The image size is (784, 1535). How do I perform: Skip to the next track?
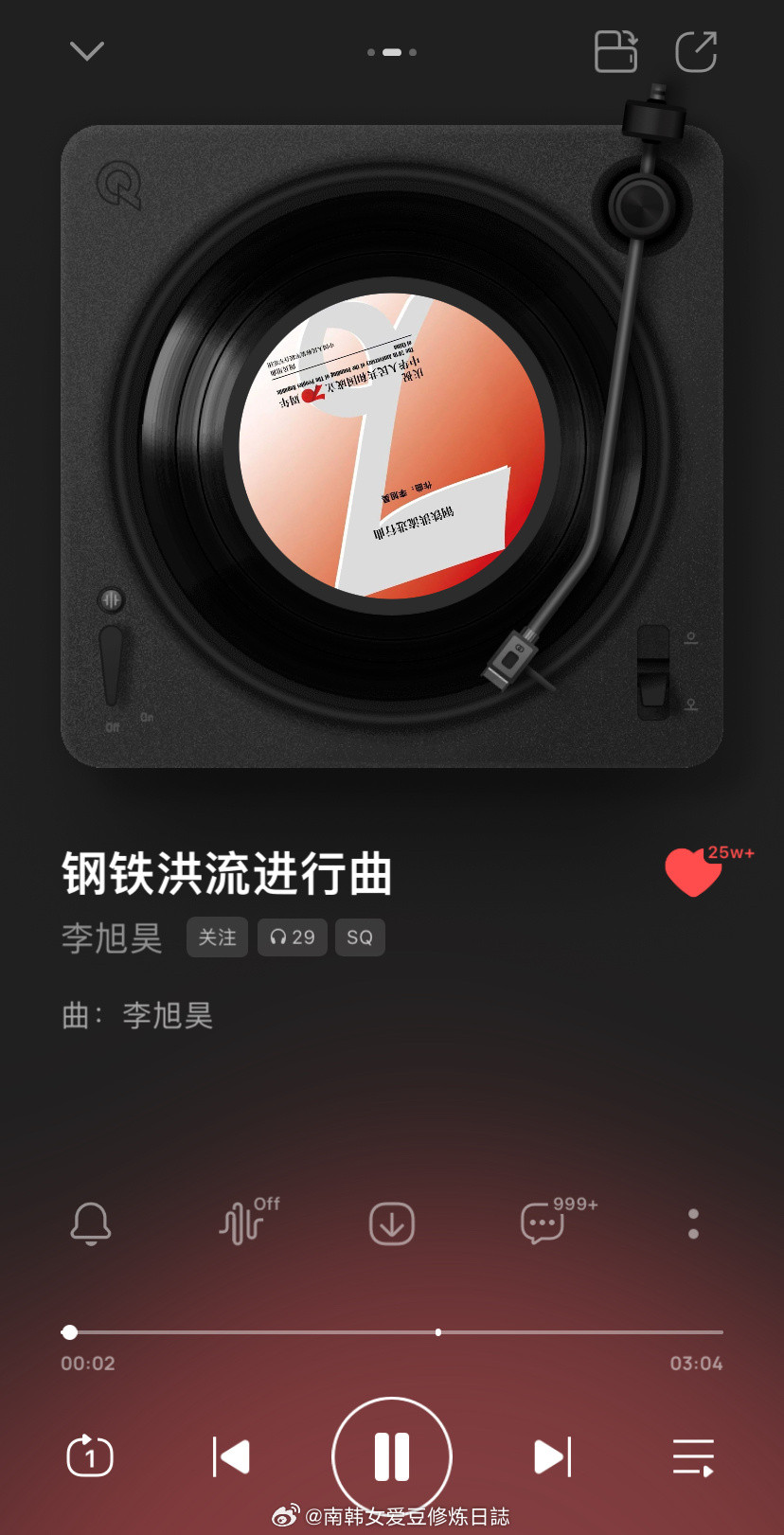[552, 1456]
